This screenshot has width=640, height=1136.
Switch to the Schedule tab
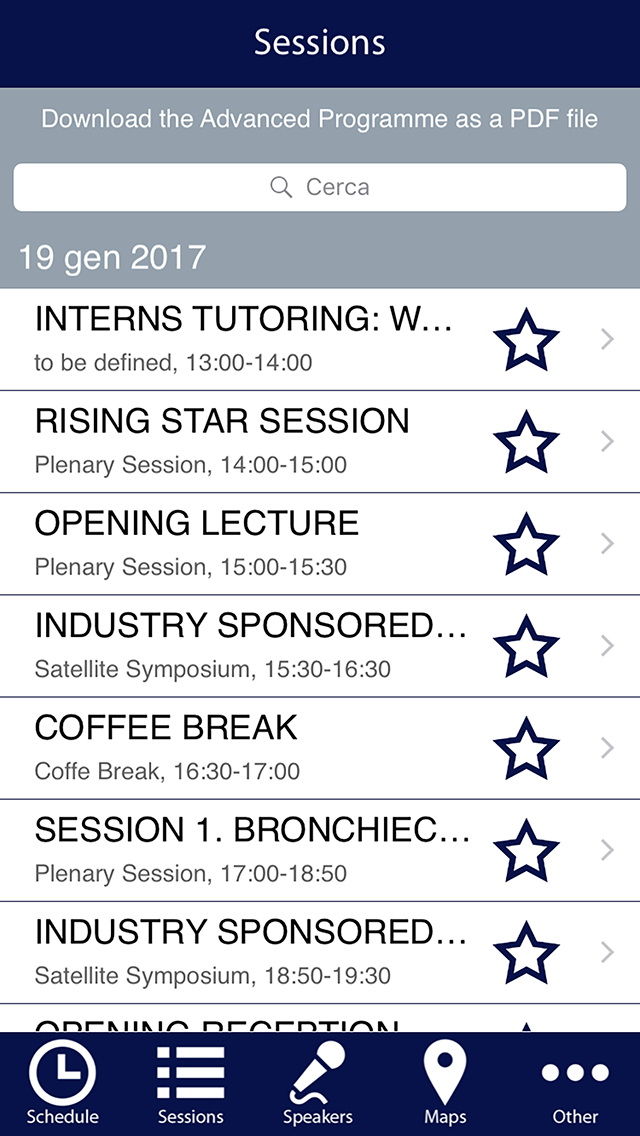coord(62,1084)
